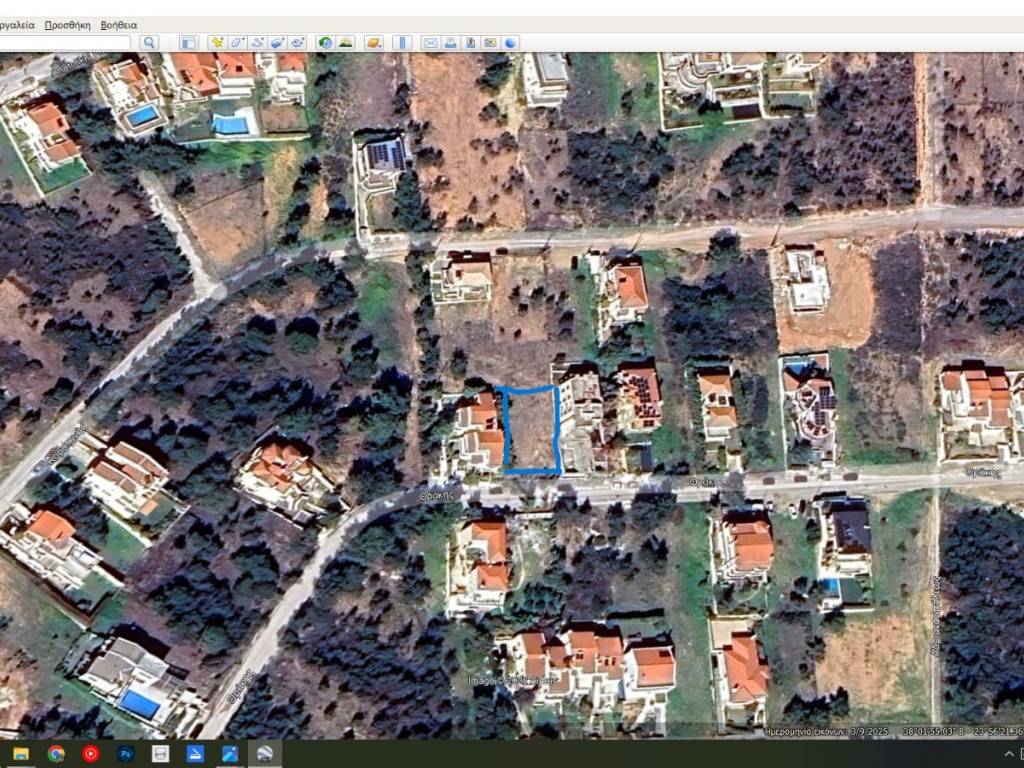Open Photoshop from the taskbar

(126, 753)
